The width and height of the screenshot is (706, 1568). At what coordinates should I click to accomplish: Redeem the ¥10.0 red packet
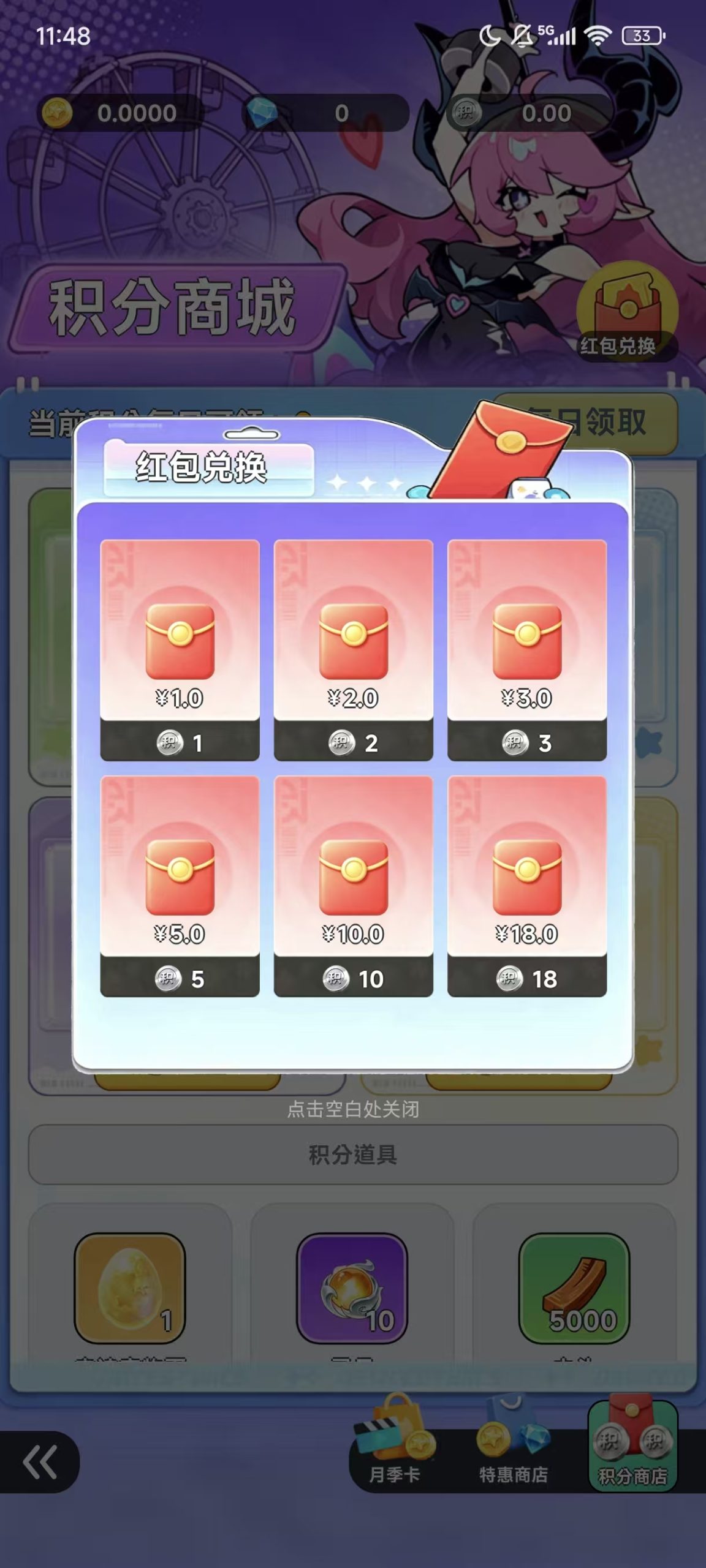tap(353, 886)
